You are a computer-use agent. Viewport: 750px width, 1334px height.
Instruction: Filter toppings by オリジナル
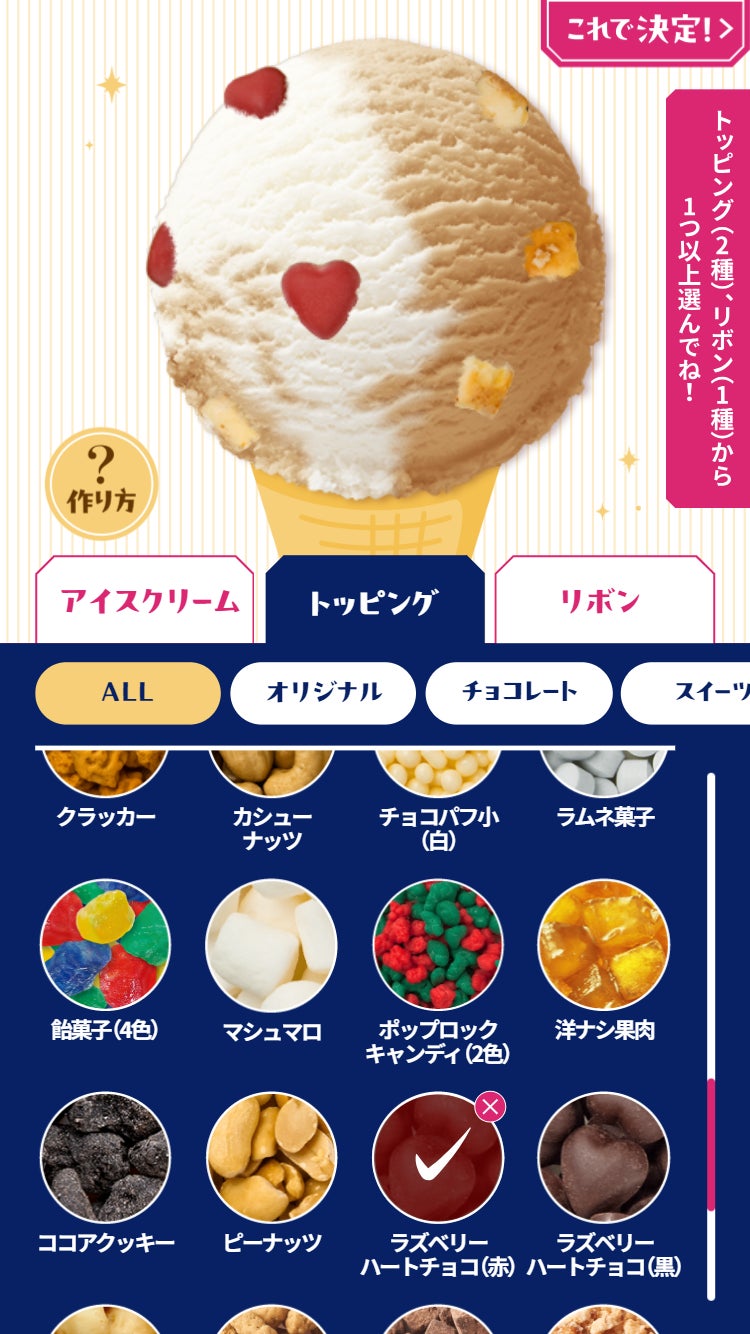click(323, 692)
